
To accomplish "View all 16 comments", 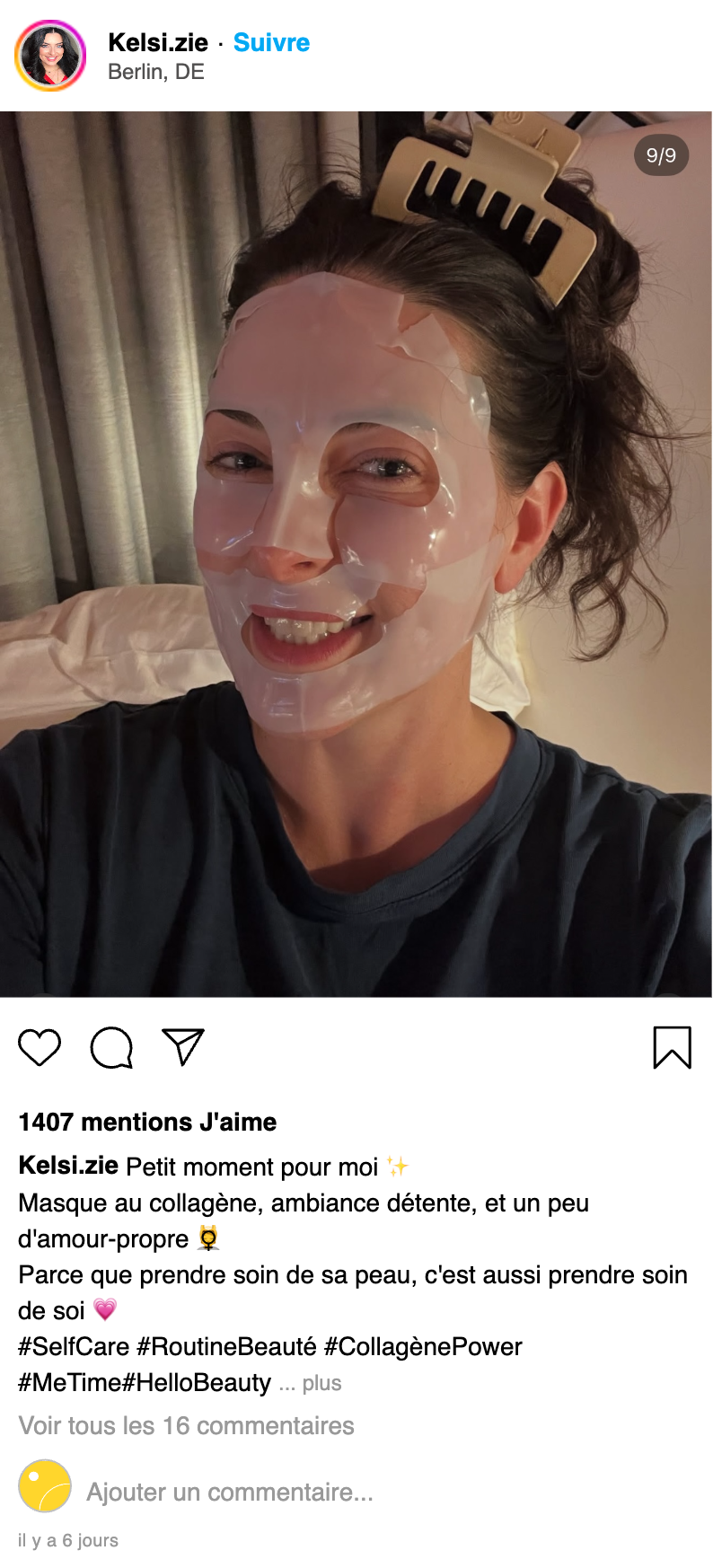I will click(x=186, y=1426).
